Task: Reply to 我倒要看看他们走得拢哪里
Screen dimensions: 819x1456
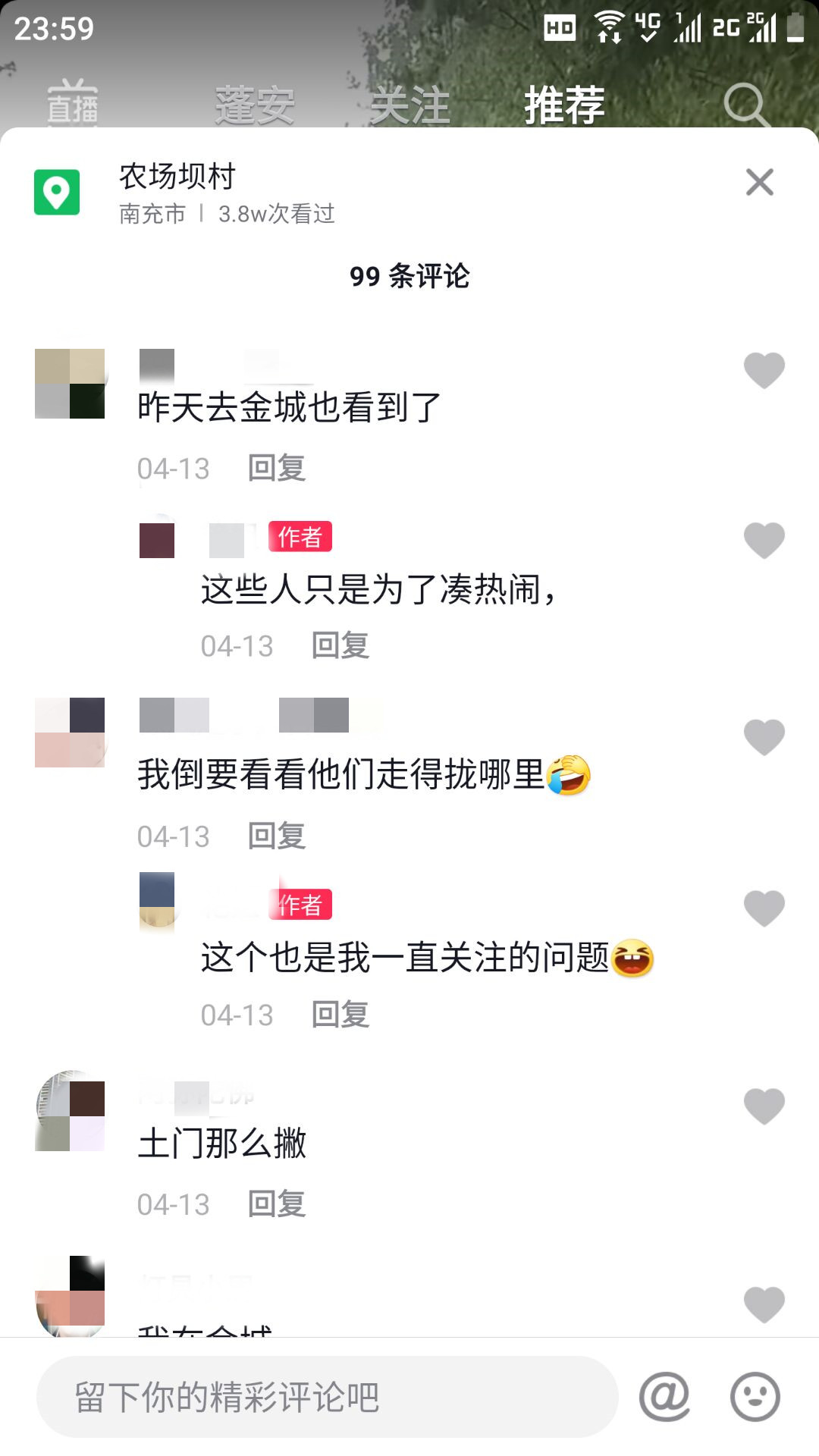Action: (277, 836)
